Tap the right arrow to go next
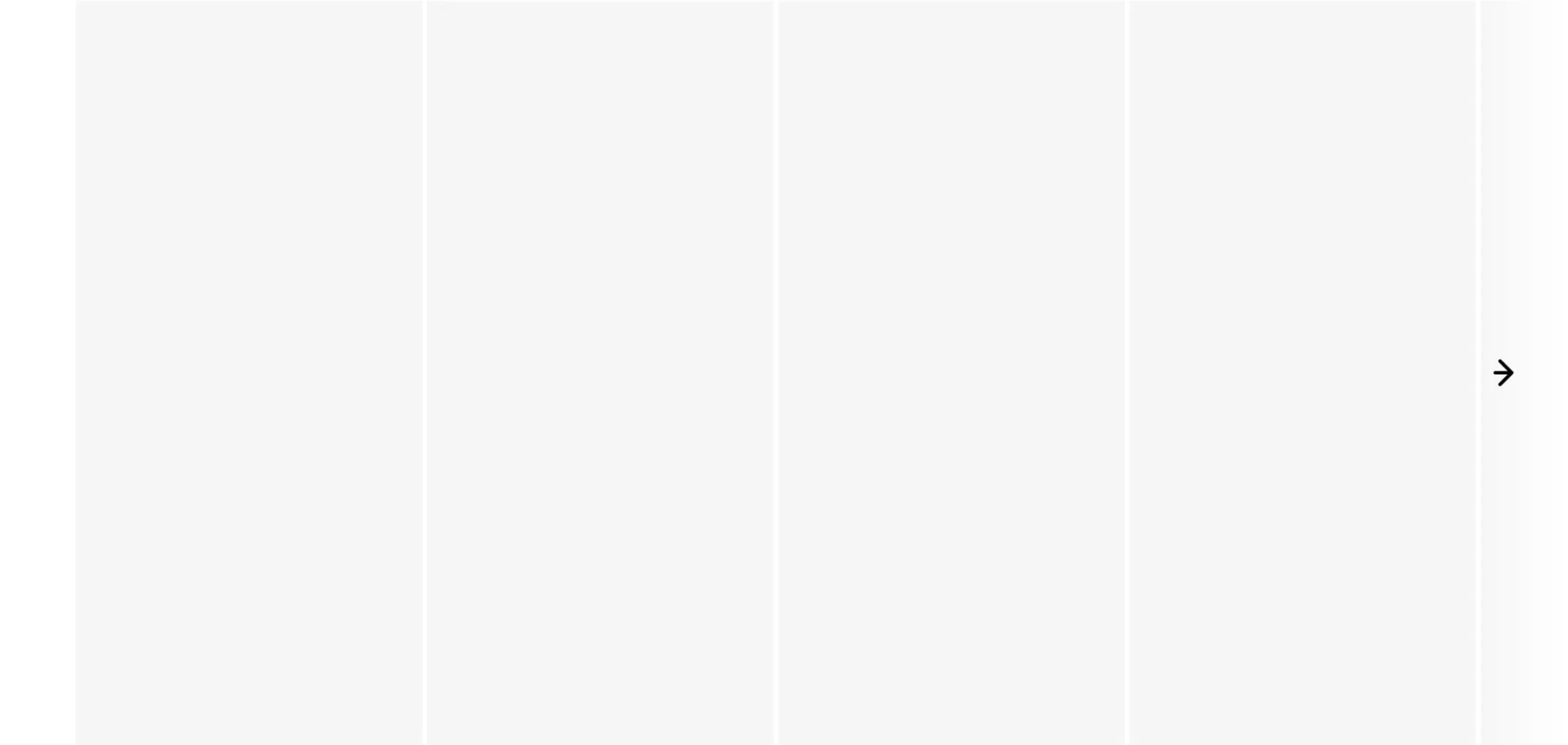Screen dimensions: 1568x745 [1503, 373]
